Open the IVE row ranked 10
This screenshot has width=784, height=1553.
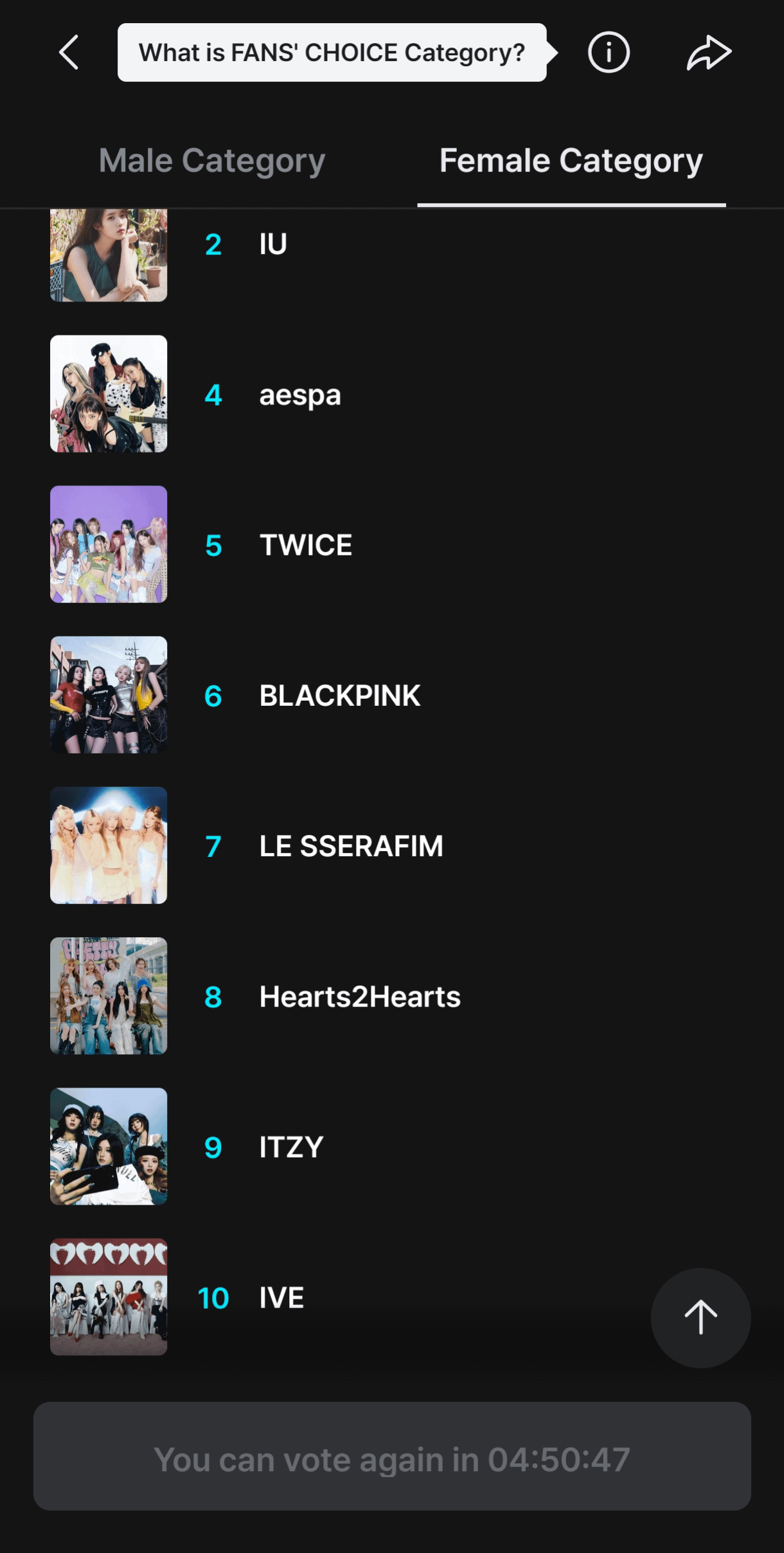coord(281,1297)
